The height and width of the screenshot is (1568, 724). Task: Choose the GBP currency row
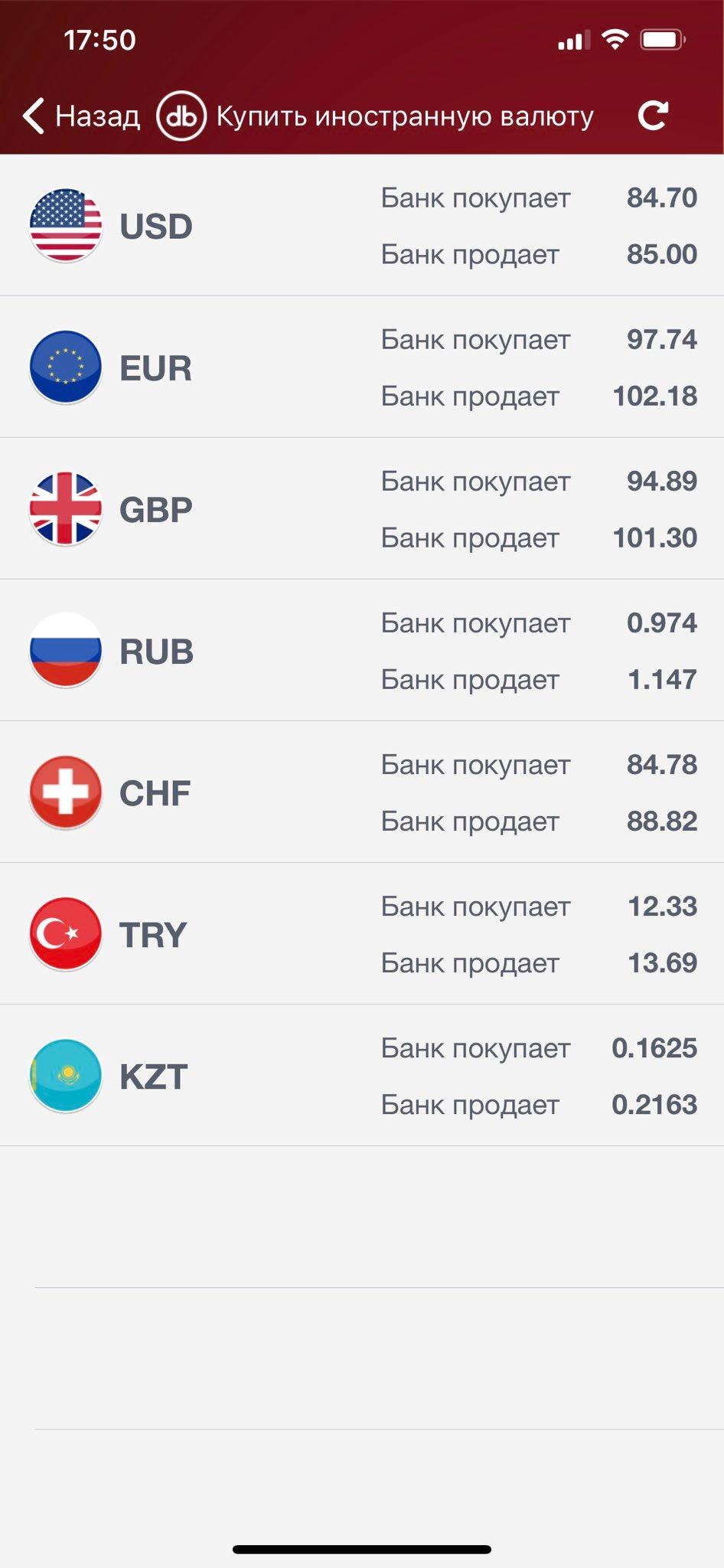pyautogui.click(x=362, y=508)
